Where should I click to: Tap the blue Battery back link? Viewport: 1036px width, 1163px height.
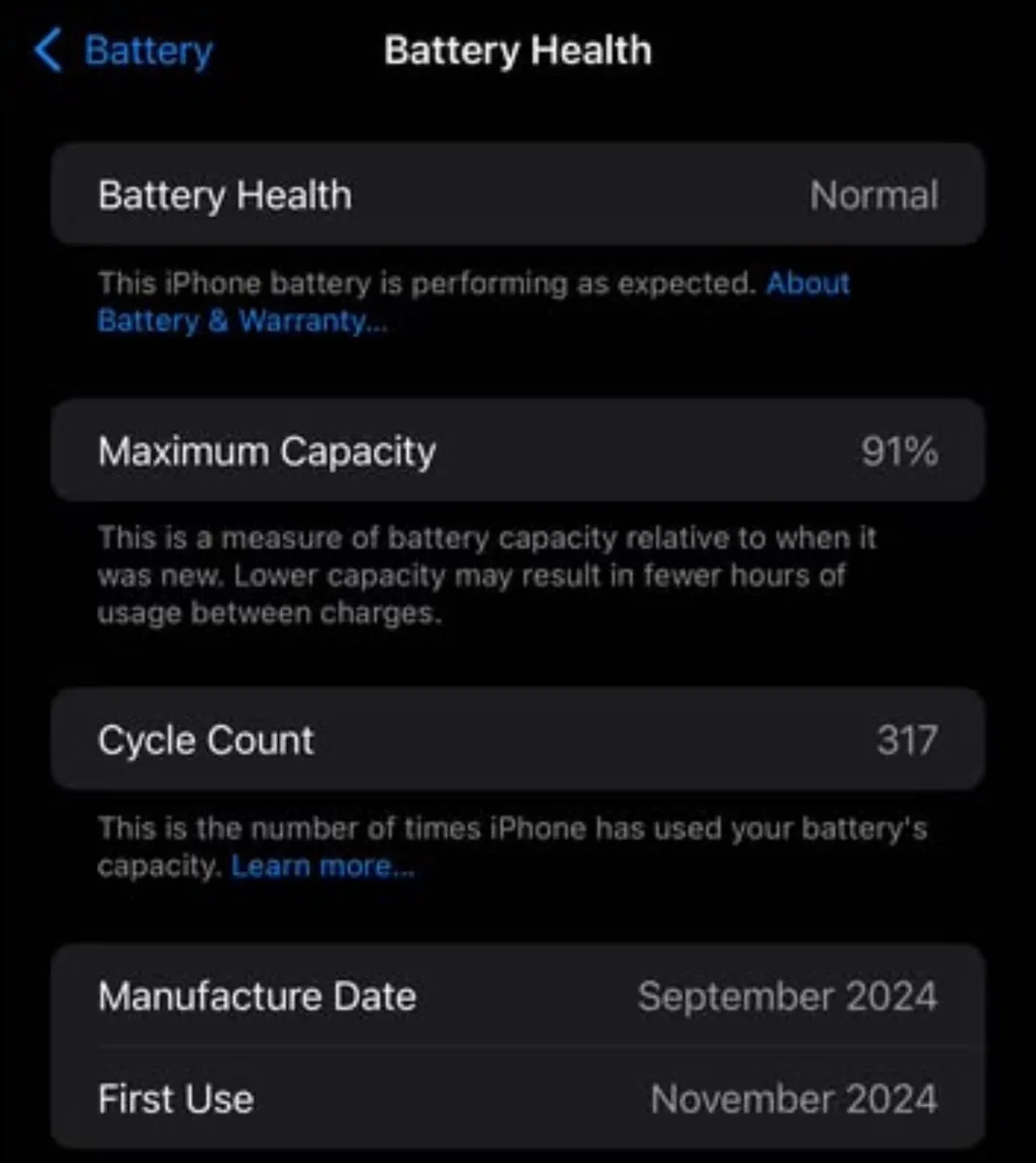click(147, 50)
